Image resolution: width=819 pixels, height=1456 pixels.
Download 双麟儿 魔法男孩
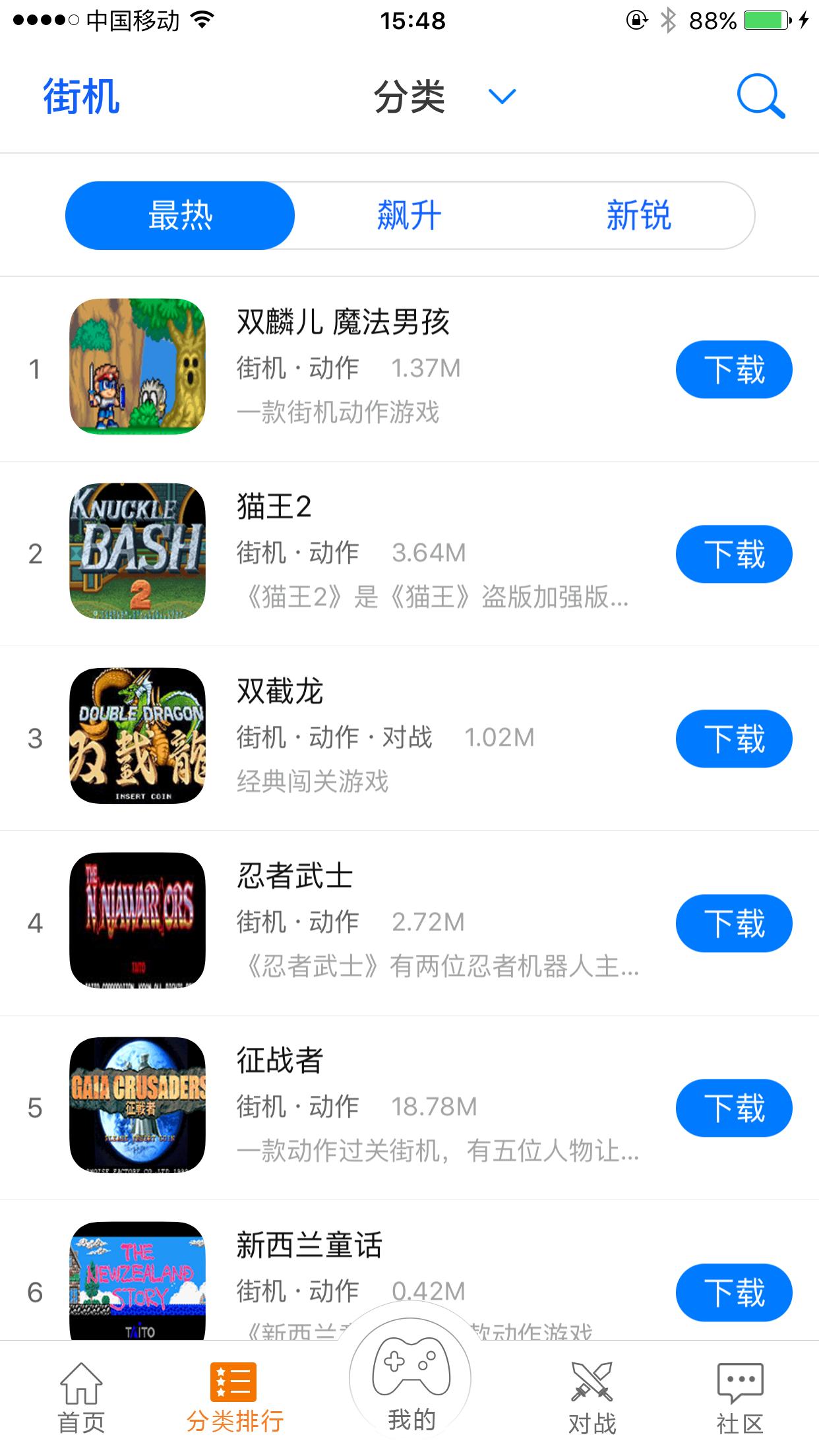click(733, 369)
